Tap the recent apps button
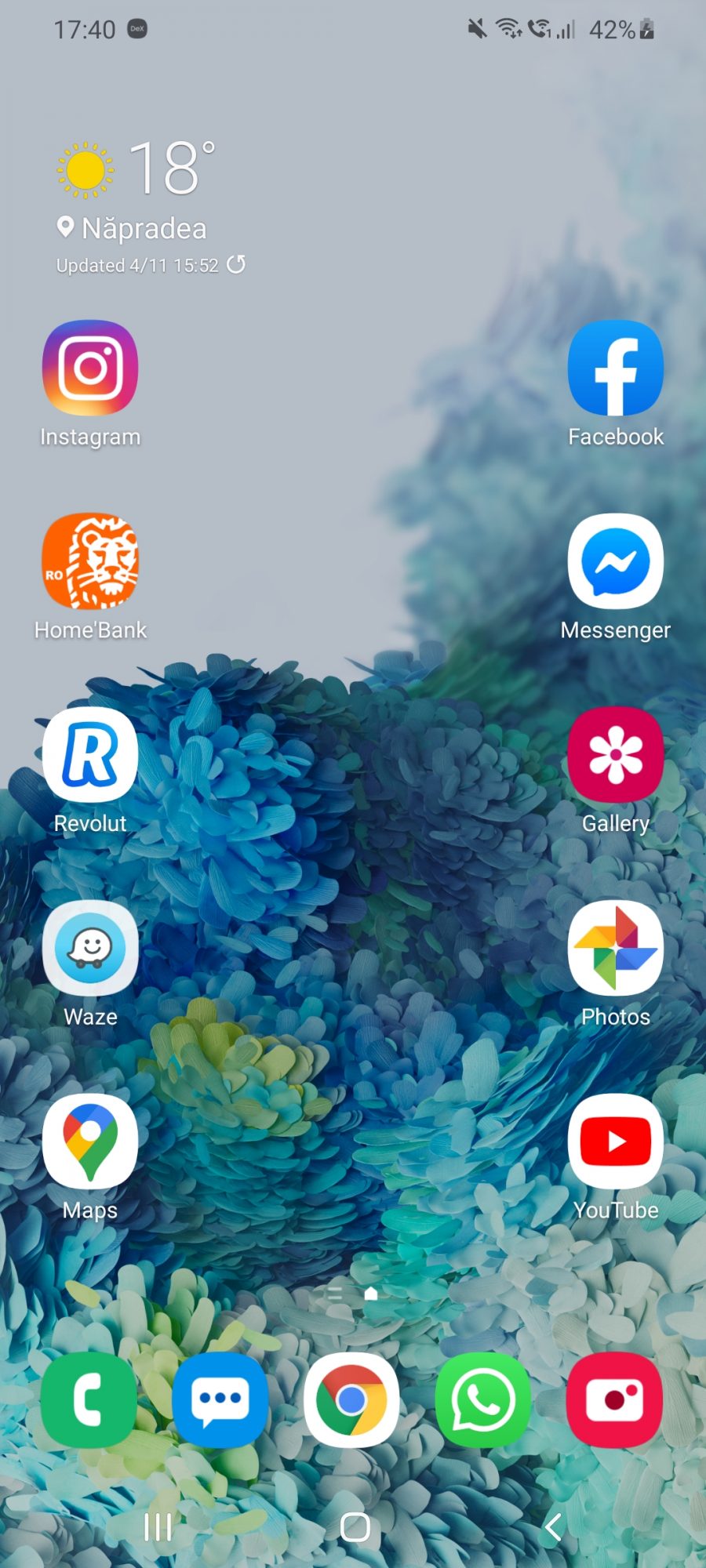 158,1526
